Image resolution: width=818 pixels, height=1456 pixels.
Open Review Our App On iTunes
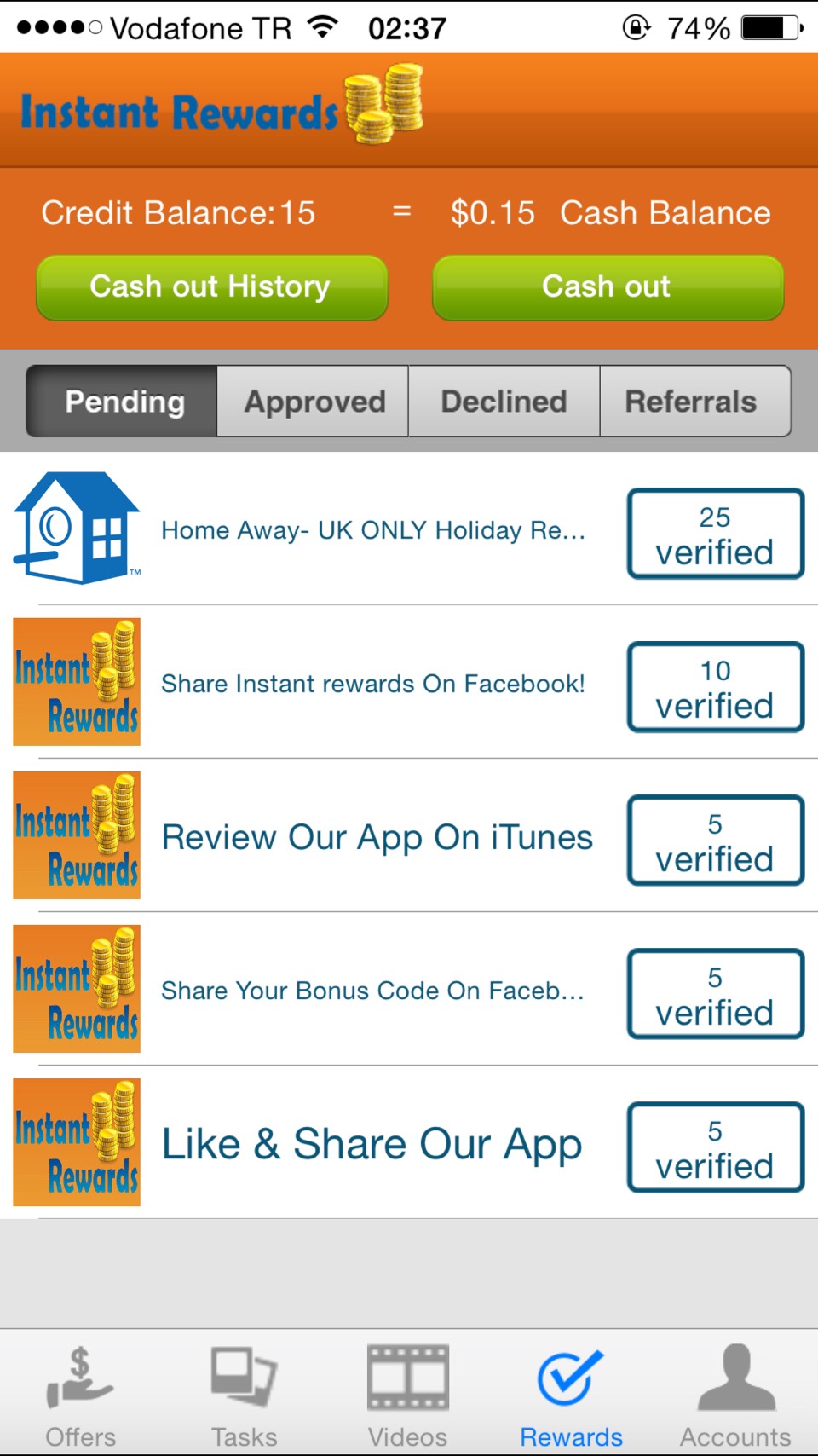click(409, 836)
